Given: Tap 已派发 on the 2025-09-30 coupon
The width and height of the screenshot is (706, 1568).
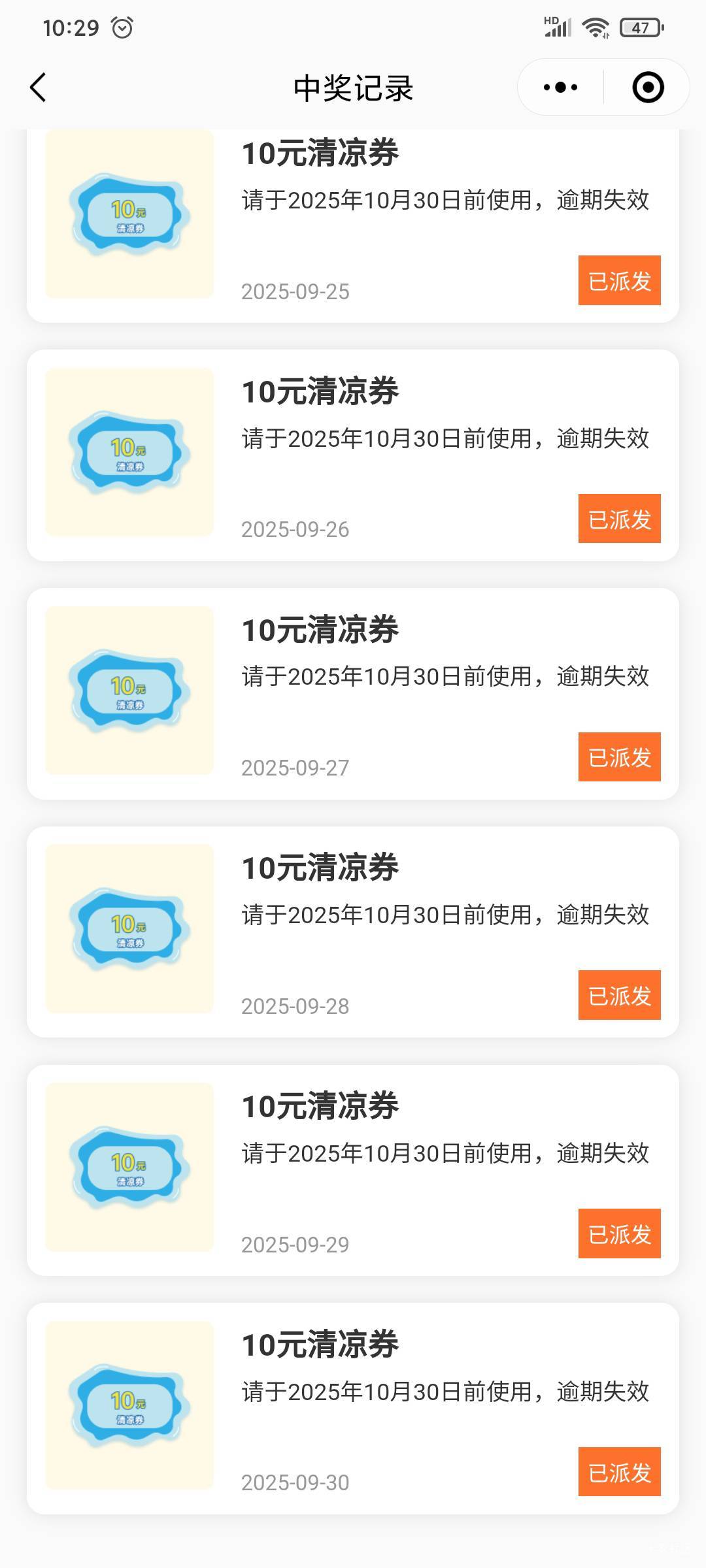Looking at the screenshot, I should tap(619, 1472).
